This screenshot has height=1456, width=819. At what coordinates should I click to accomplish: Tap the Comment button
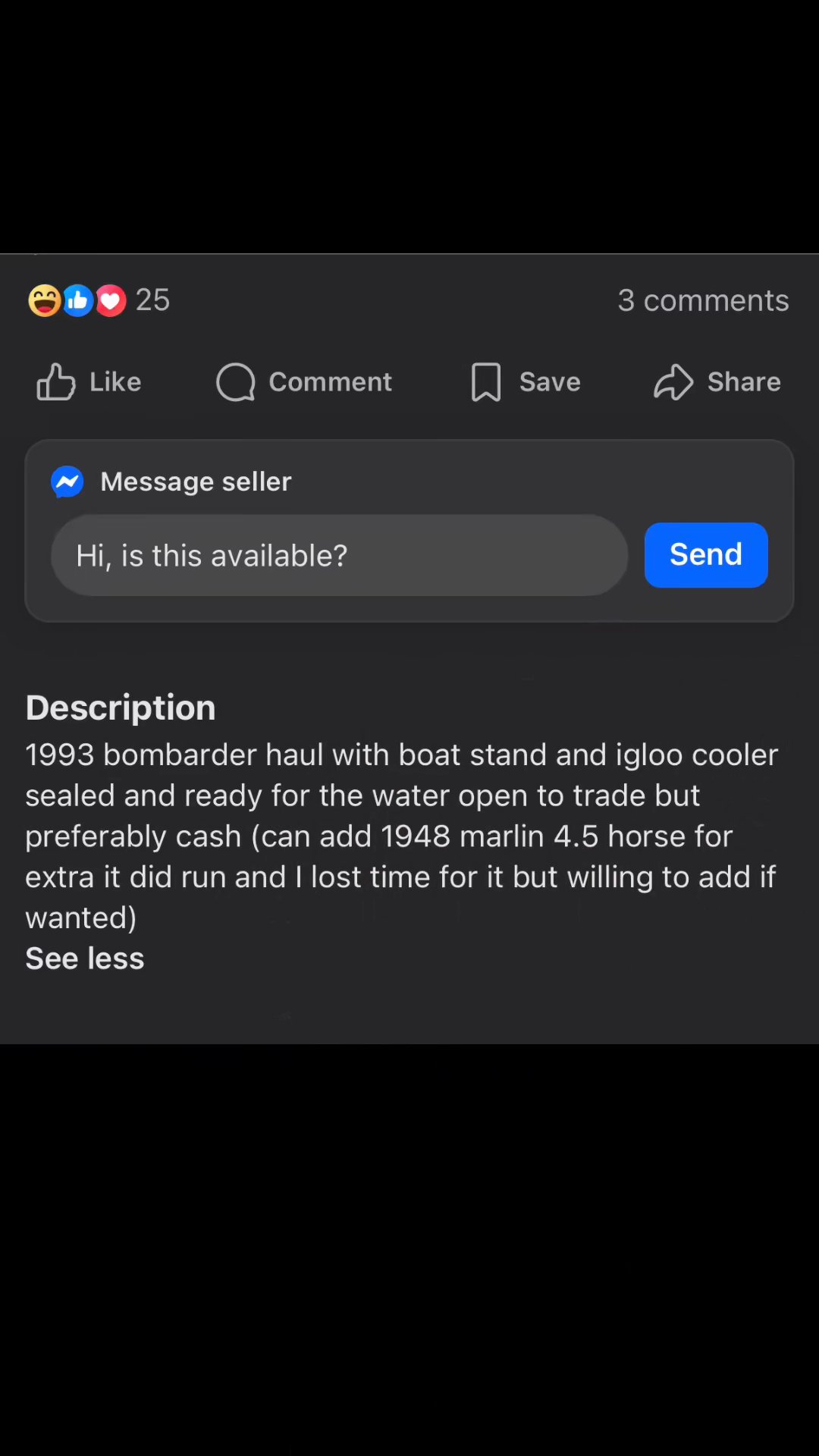(304, 381)
